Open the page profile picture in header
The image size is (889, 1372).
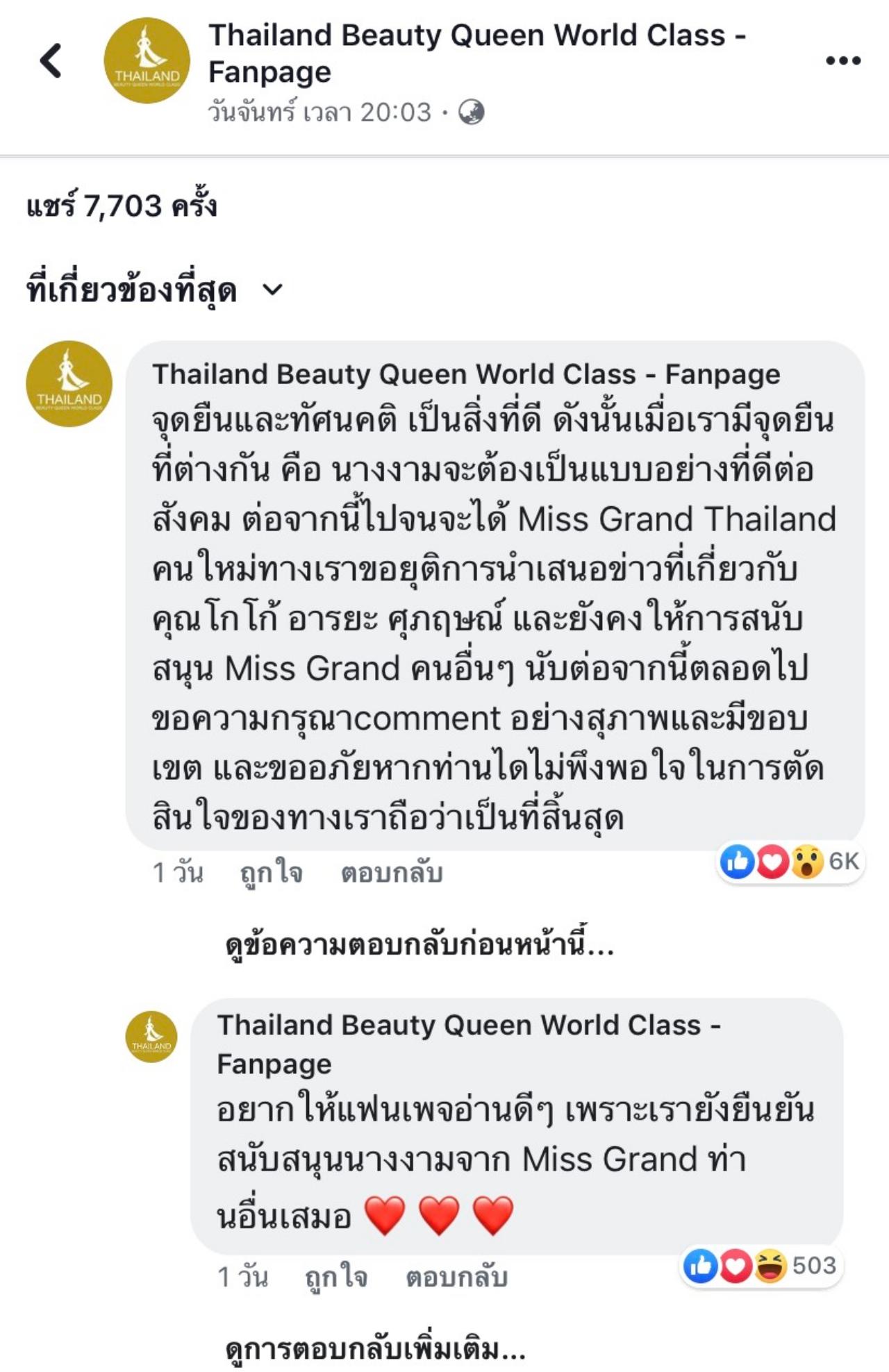(147, 61)
